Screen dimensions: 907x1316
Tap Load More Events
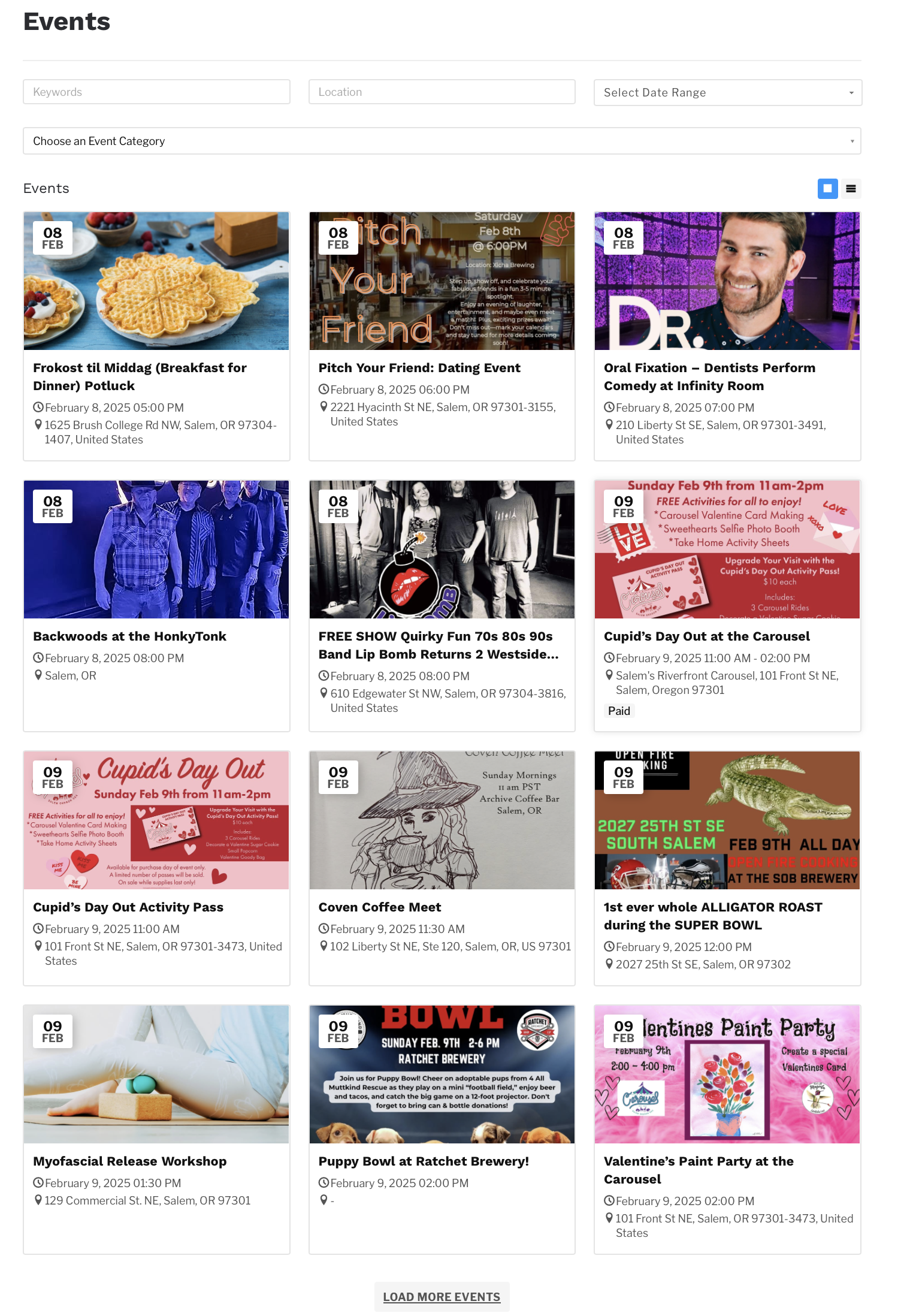442,1297
